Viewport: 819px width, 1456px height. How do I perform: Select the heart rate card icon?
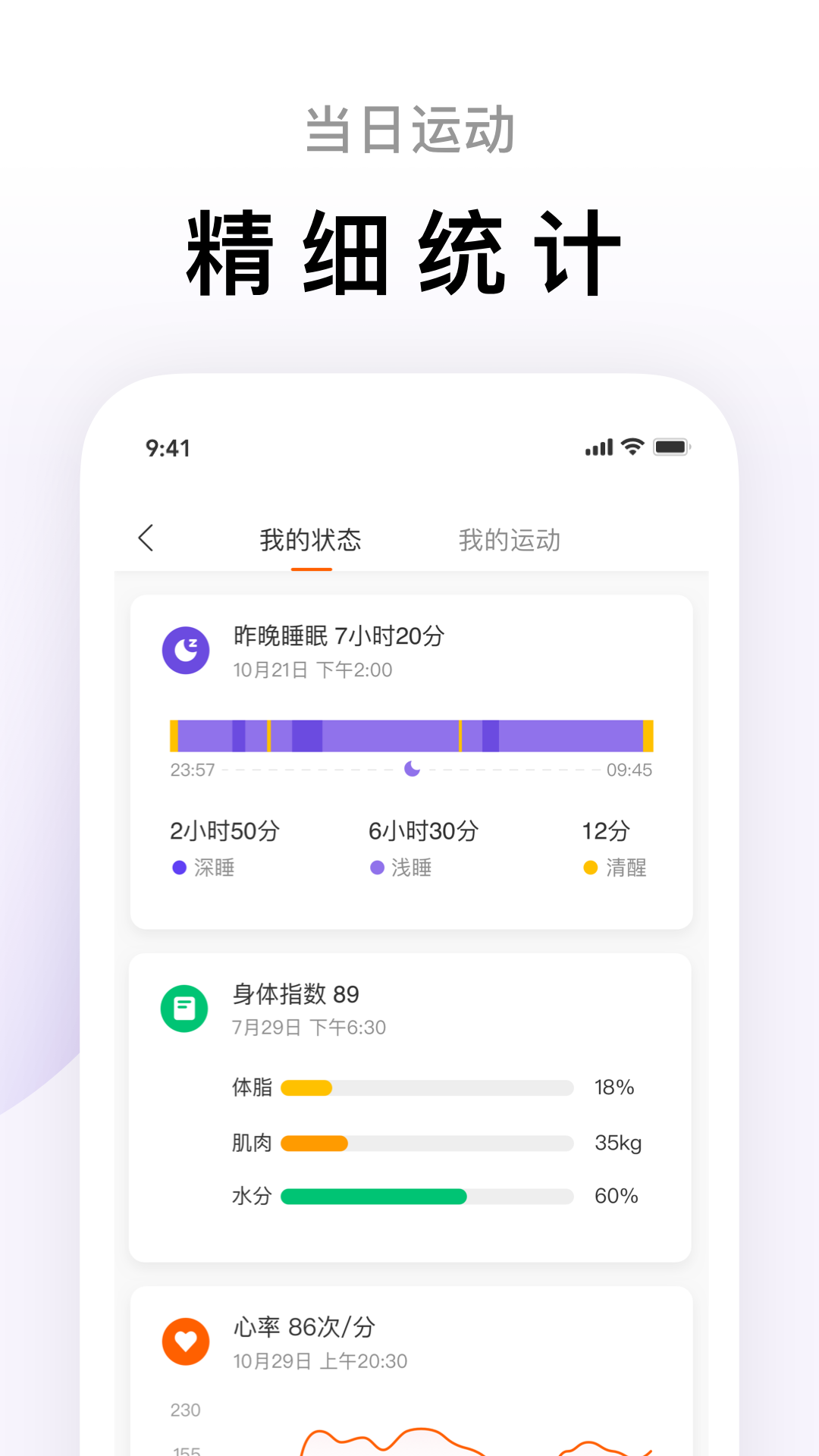pos(186,1341)
